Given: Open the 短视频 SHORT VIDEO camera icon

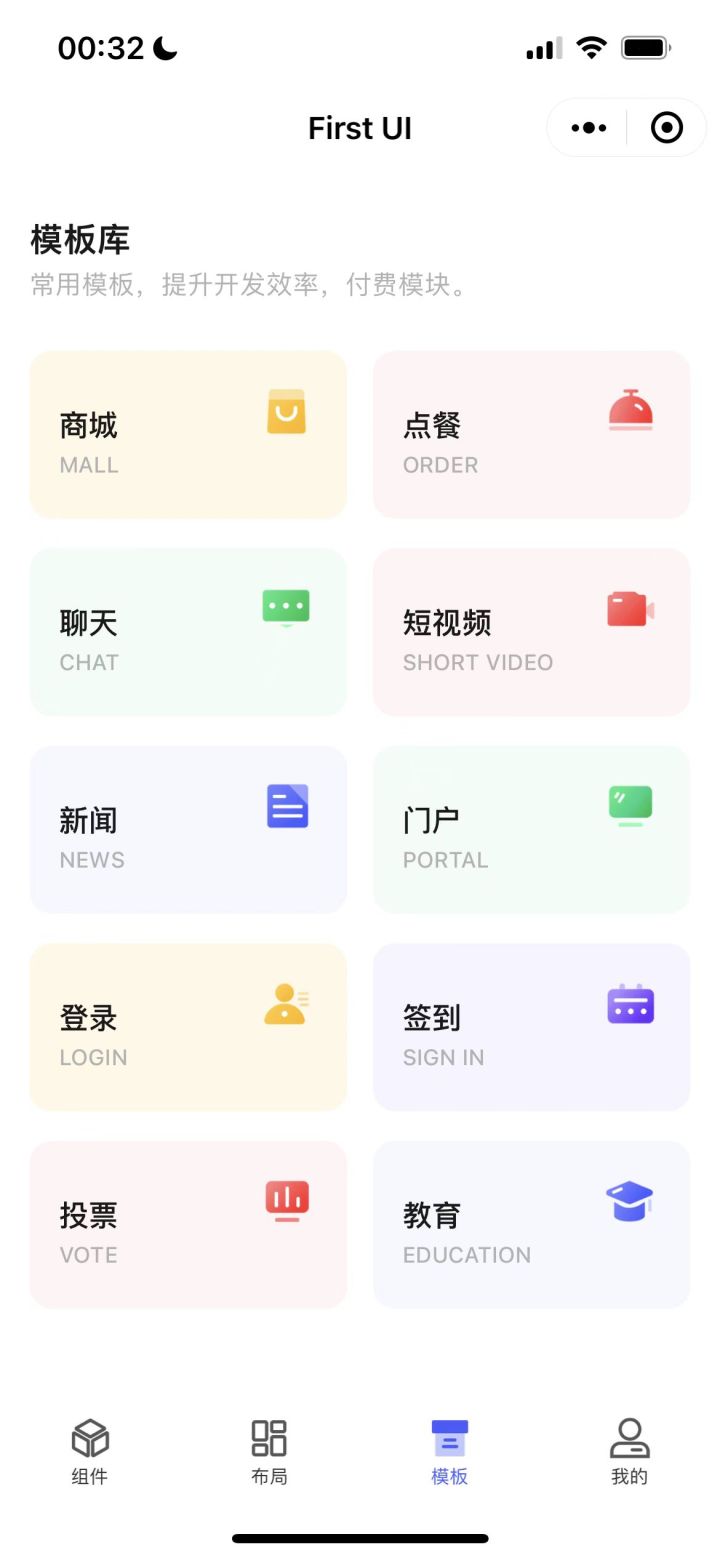Looking at the screenshot, I should coord(628,606).
